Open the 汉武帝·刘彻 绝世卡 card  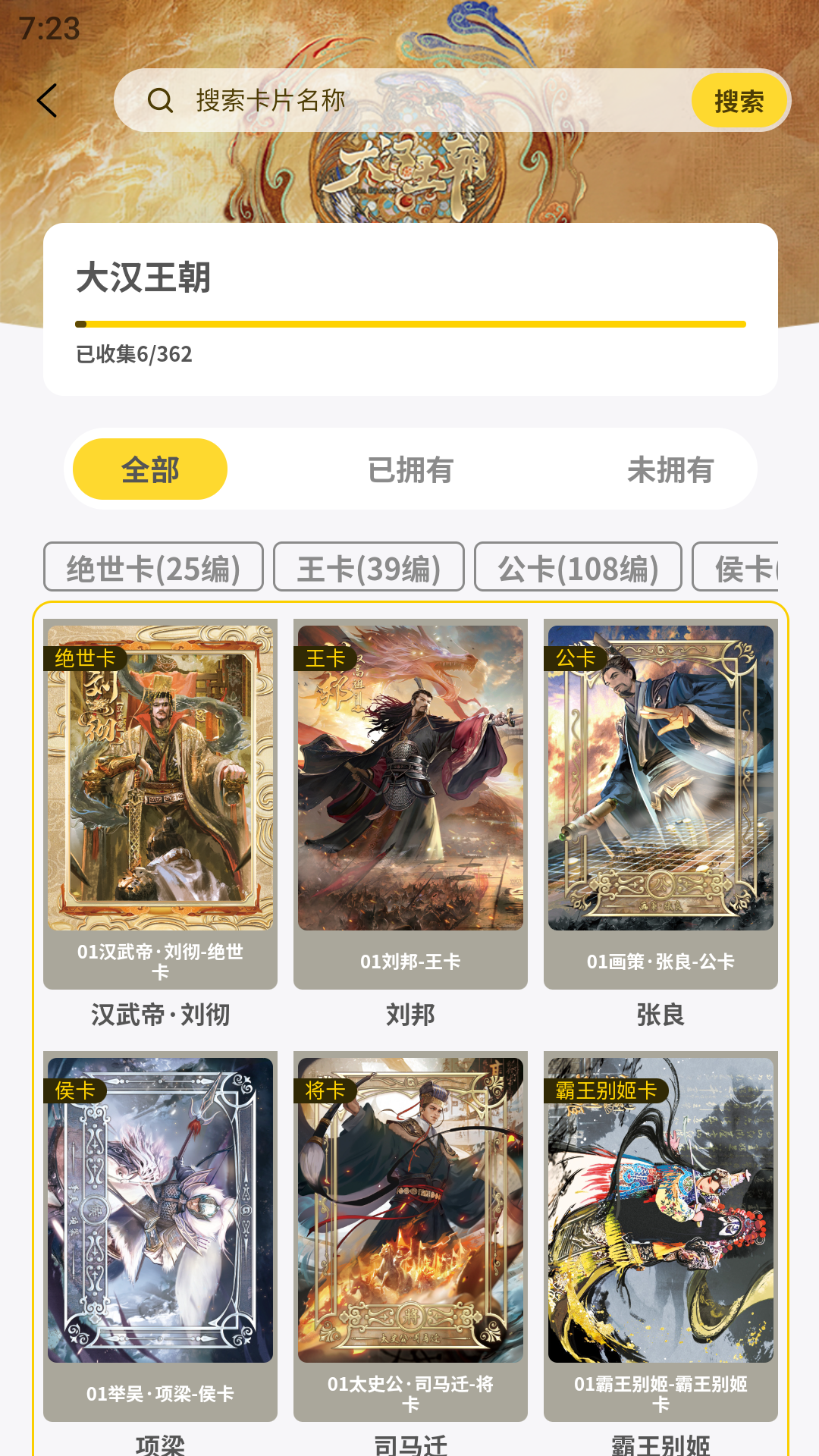160,804
